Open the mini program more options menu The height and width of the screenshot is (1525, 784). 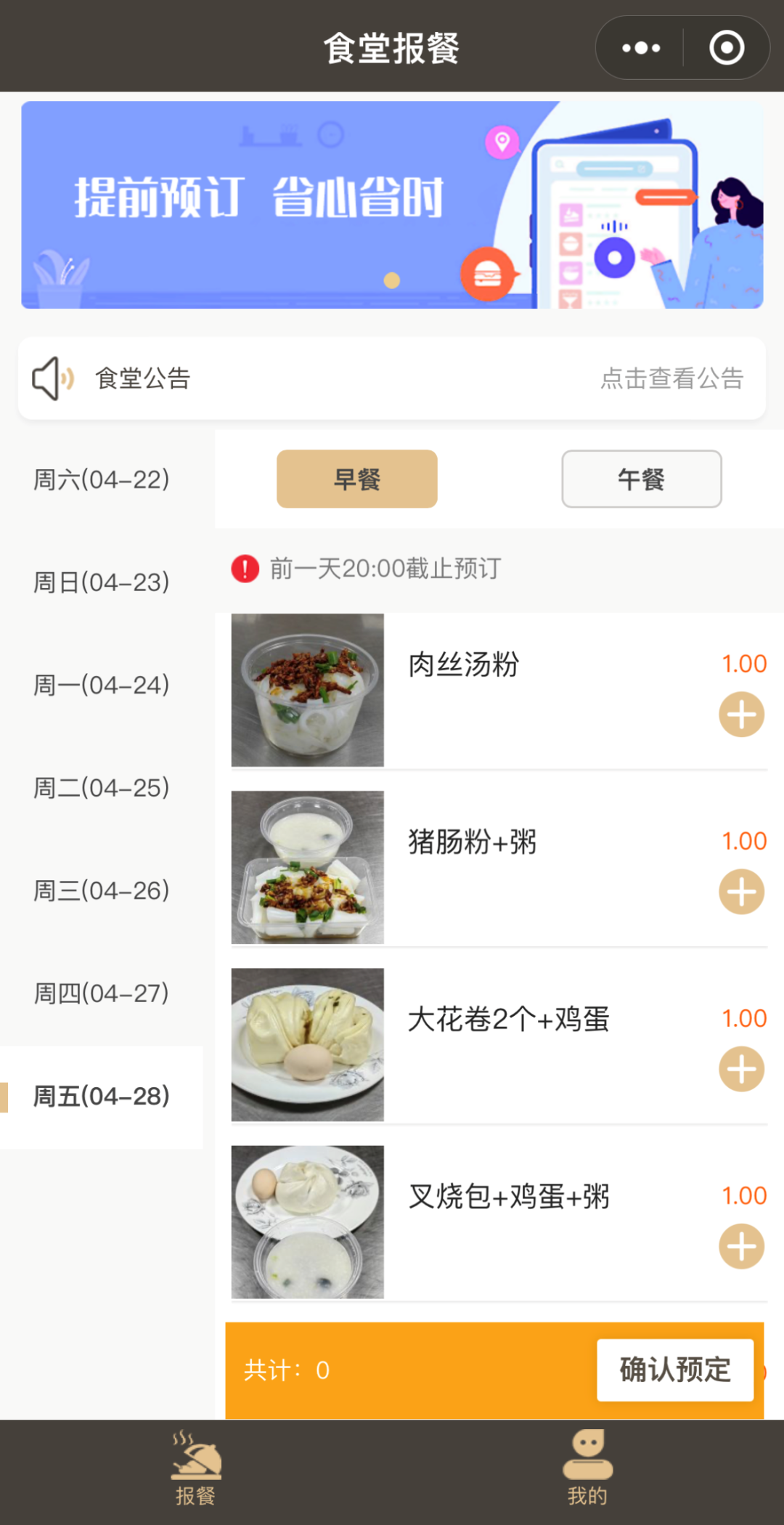(x=641, y=48)
